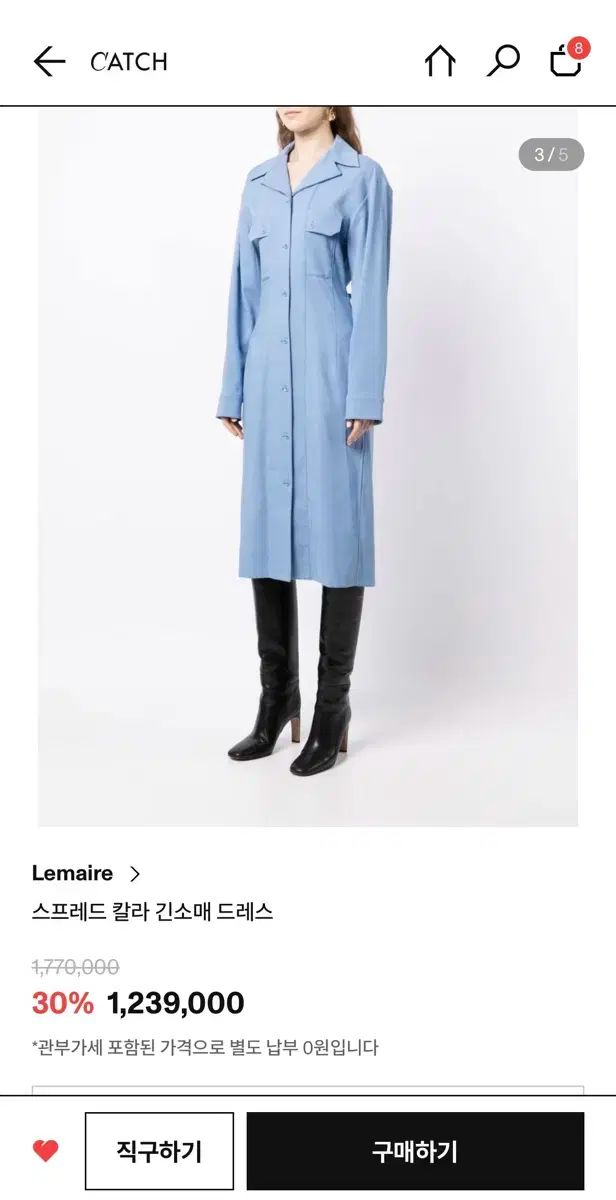Open the home icon

[439, 62]
